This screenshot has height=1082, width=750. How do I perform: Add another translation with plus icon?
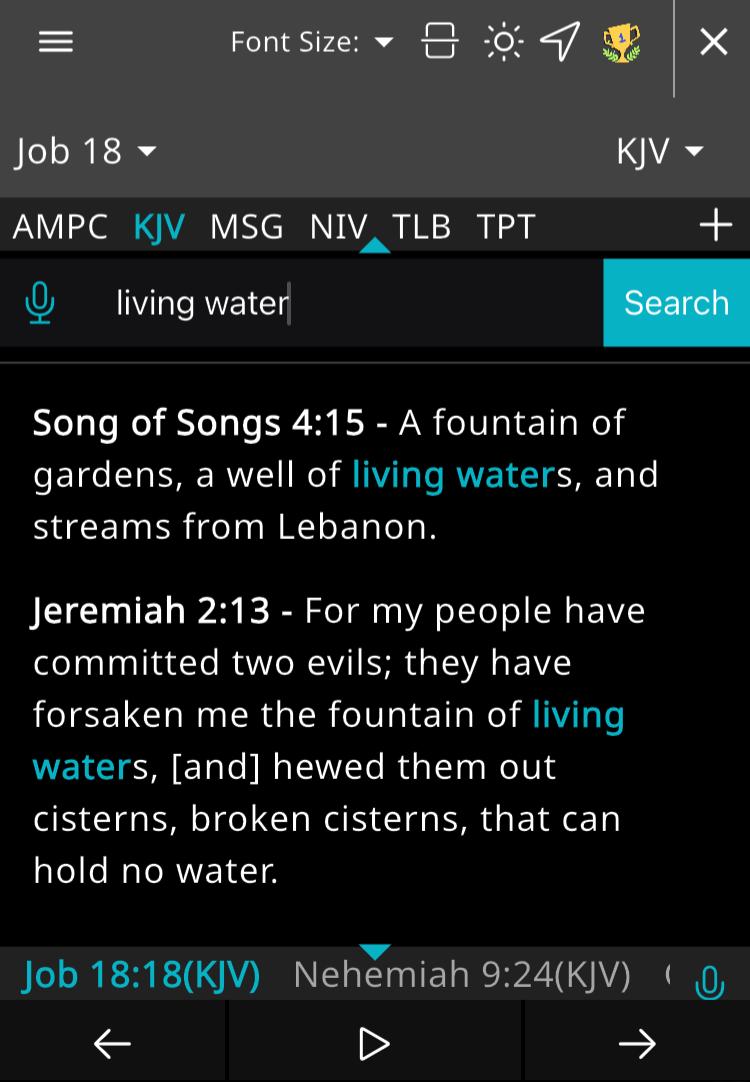pyautogui.click(x=715, y=226)
